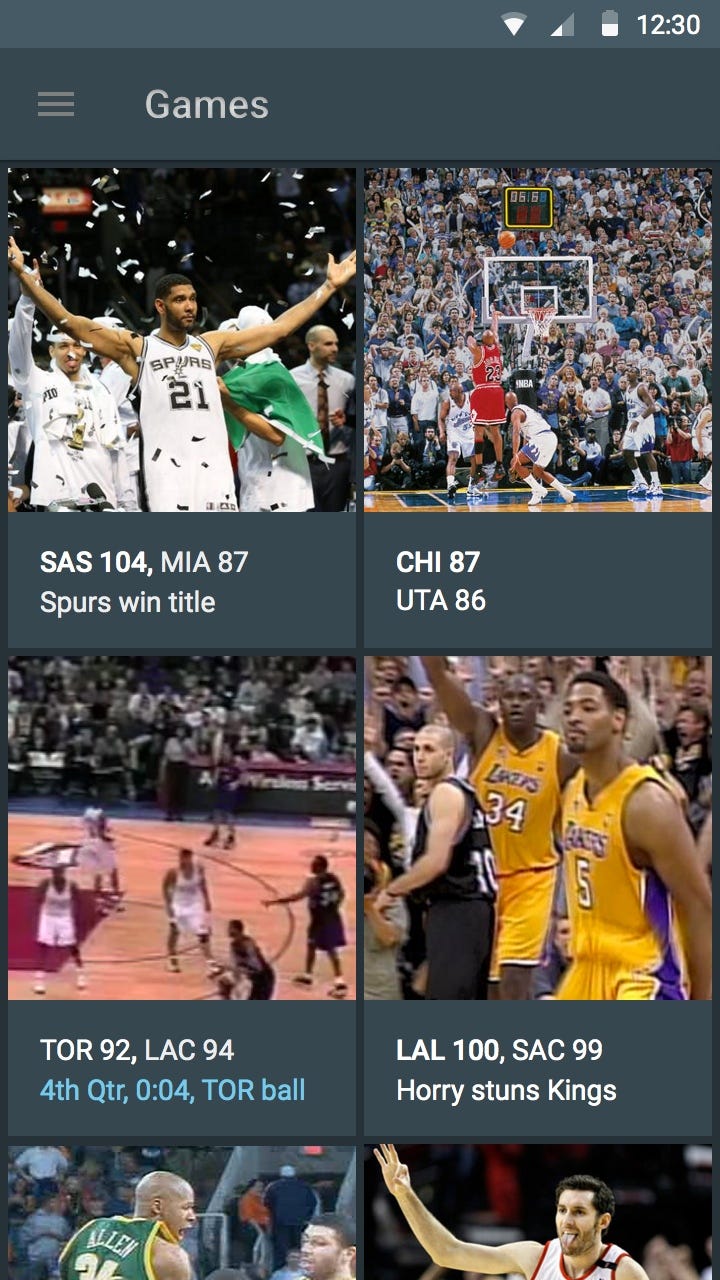Image resolution: width=720 pixels, height=1280 pixels.
Task: View the LAL 100, SAC 99 game card
Action: click(538, 896)
